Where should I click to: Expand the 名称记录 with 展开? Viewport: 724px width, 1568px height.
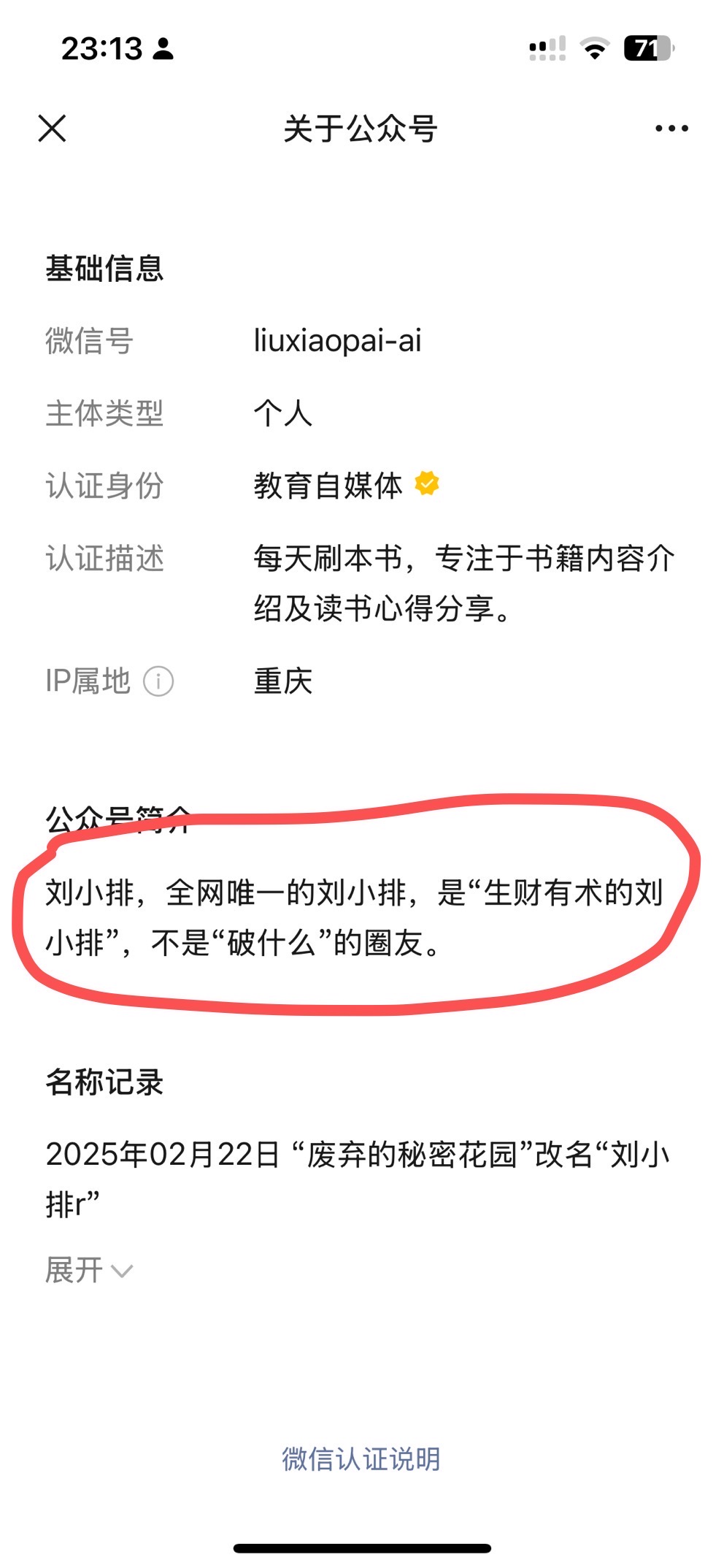(89, 1270)
